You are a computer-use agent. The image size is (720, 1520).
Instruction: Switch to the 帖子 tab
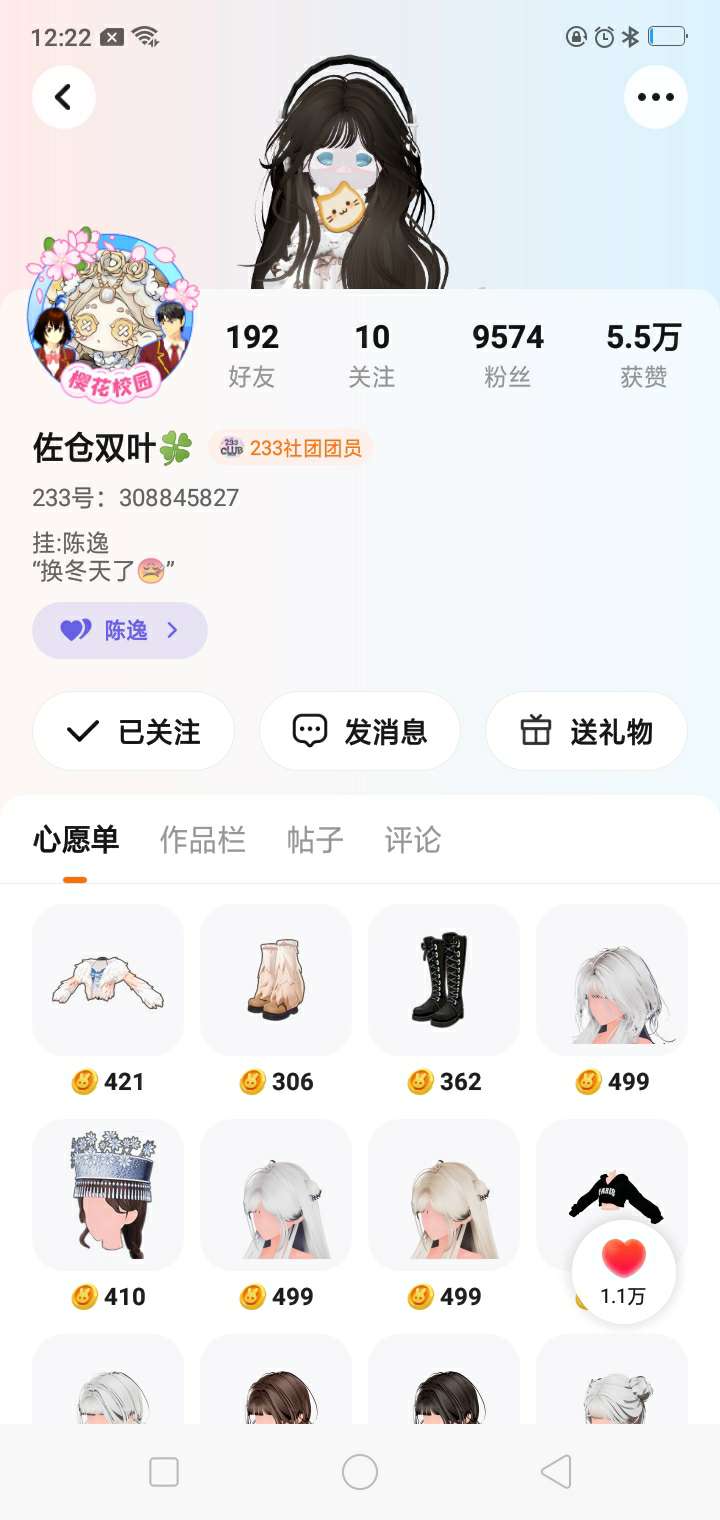coord(315,840)
